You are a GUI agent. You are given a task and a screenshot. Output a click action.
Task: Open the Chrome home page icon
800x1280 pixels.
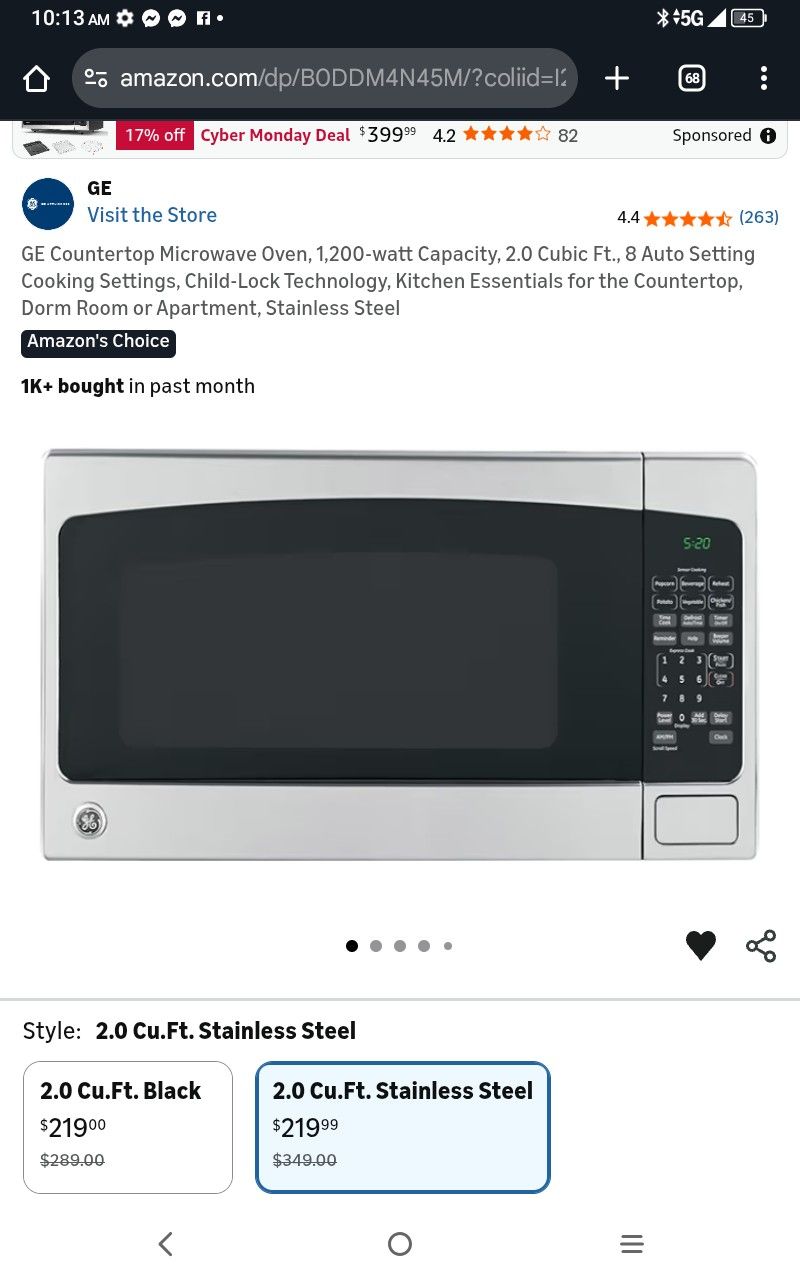pos(36,78)
